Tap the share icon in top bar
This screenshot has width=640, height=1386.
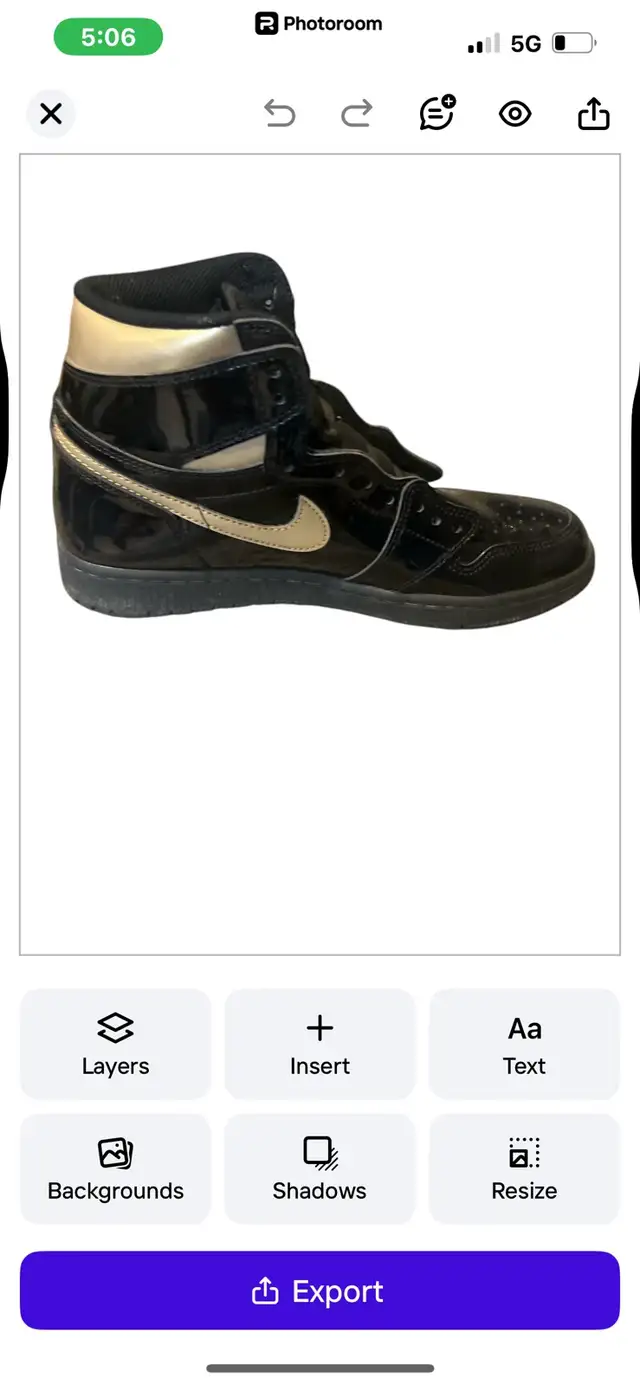pyautogui.click(x=594, y=113)
